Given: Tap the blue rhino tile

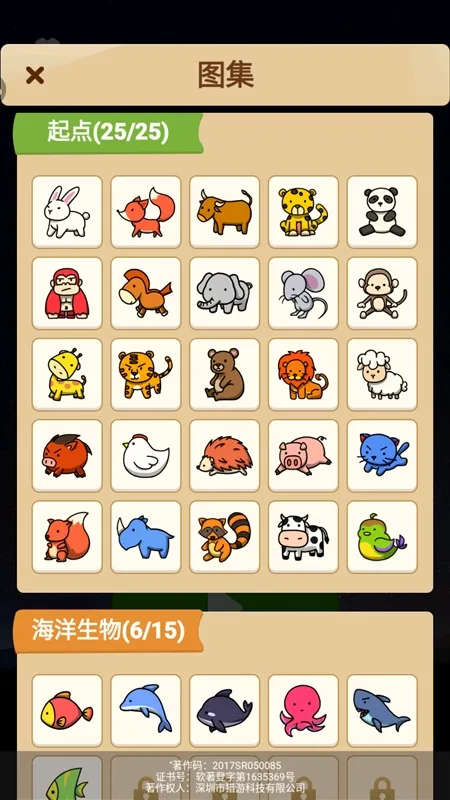Looking at the screenshot, I should pos(146,537).
